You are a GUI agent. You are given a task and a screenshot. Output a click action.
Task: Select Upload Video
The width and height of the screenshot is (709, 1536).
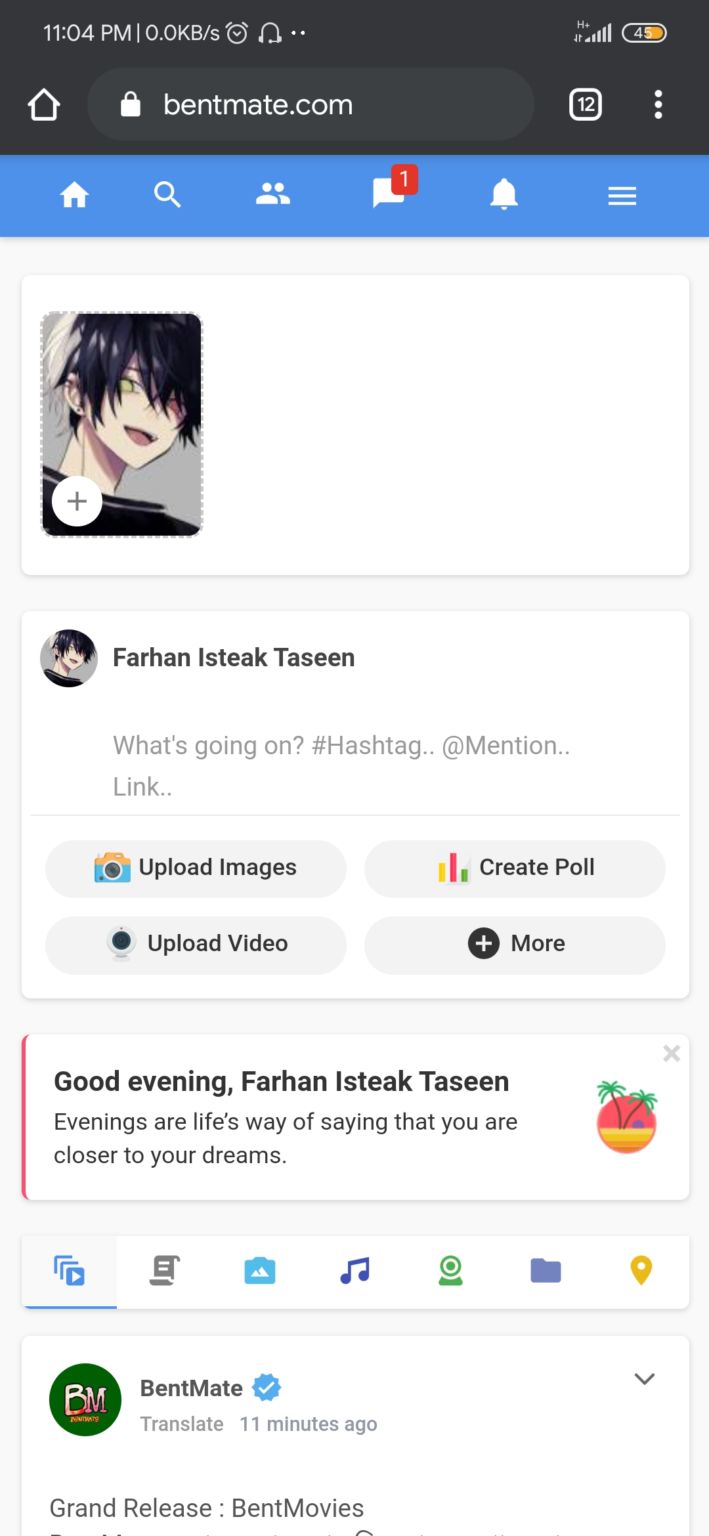tap(196, 944)
